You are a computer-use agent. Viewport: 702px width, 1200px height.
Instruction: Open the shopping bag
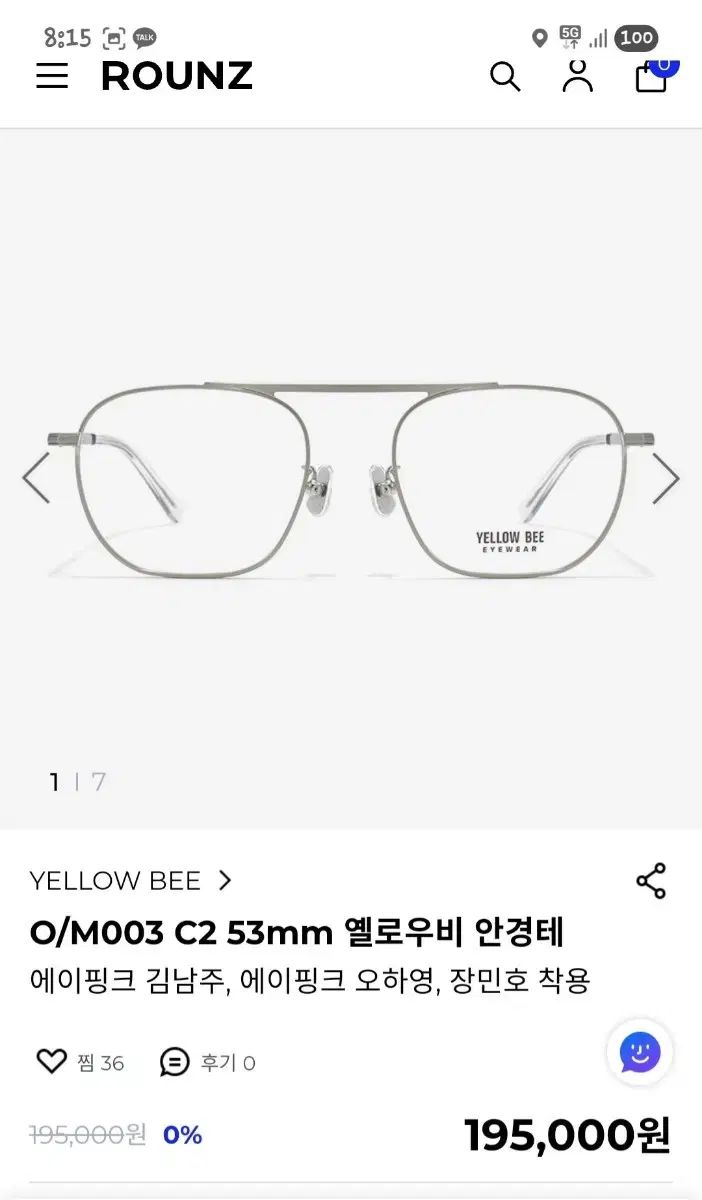point(652,76)
